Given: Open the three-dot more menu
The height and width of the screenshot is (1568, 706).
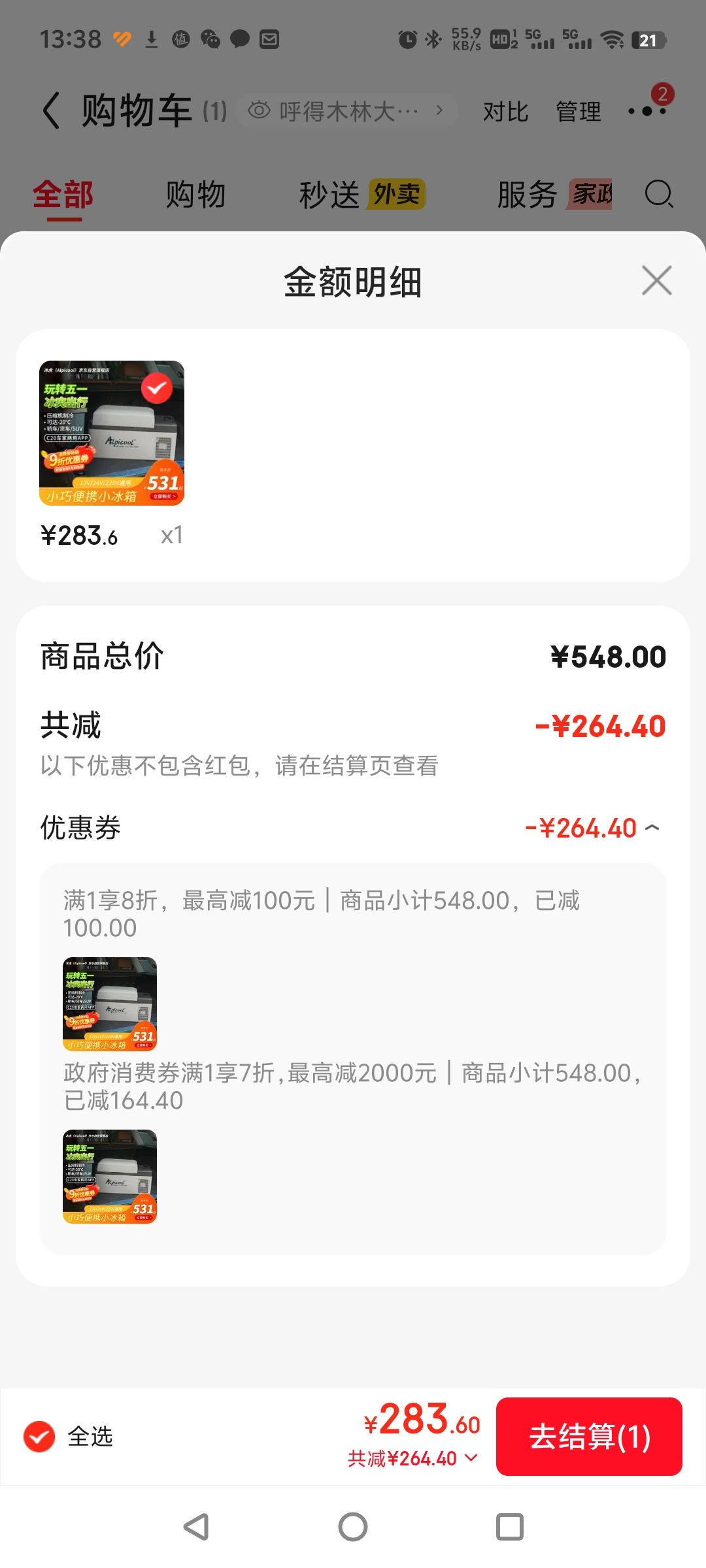Looking at the screenshot, I should (x=647, y=111).
